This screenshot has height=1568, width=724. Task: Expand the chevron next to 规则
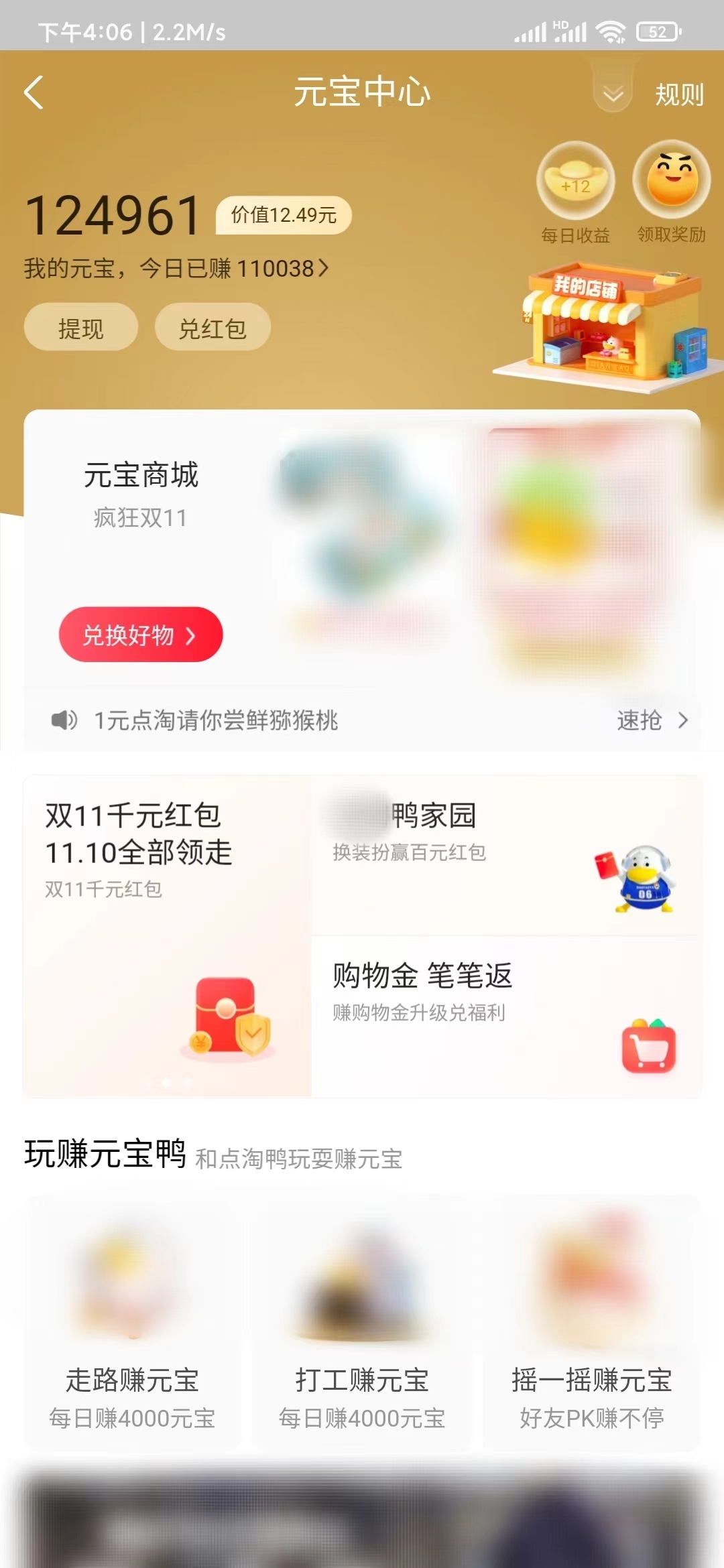(611, 94)
